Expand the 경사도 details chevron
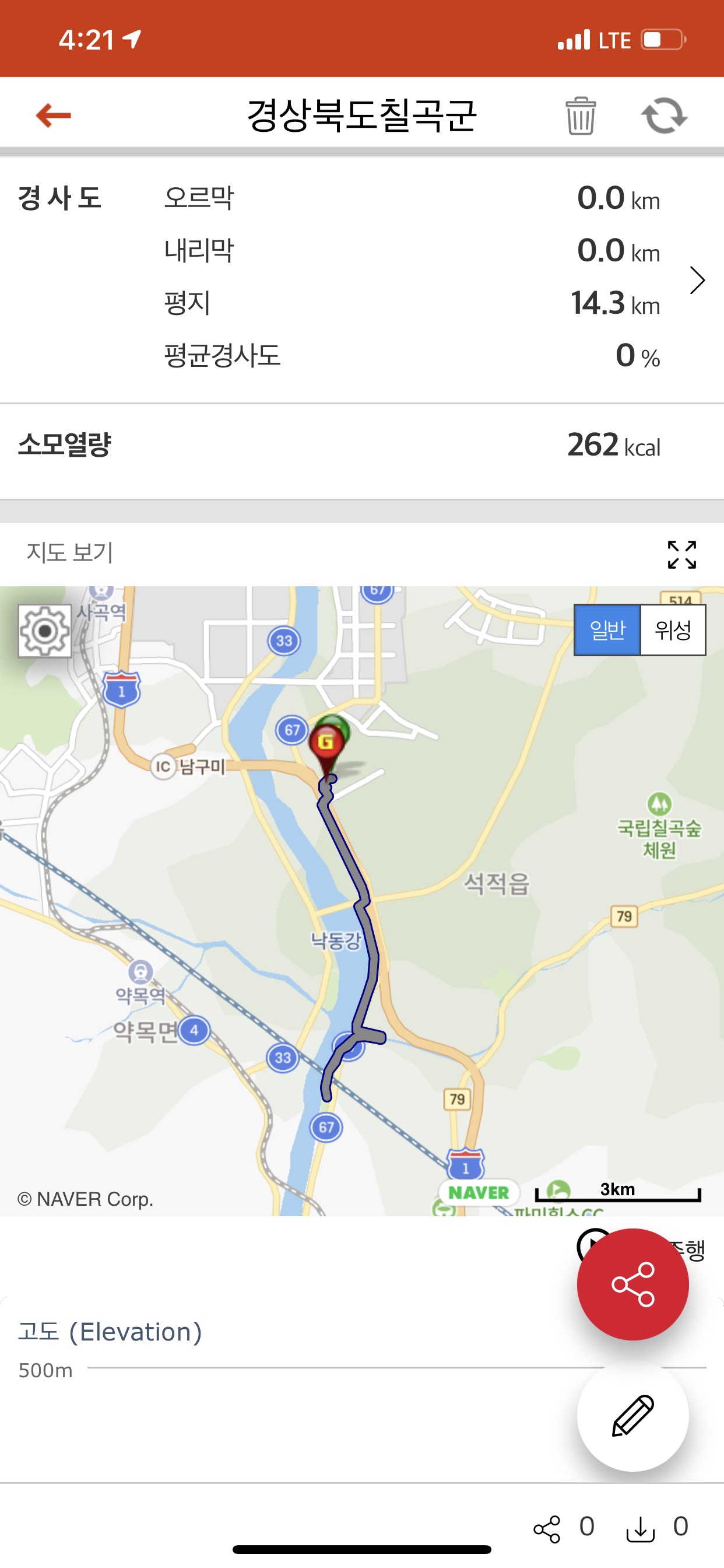 [697, 281]
